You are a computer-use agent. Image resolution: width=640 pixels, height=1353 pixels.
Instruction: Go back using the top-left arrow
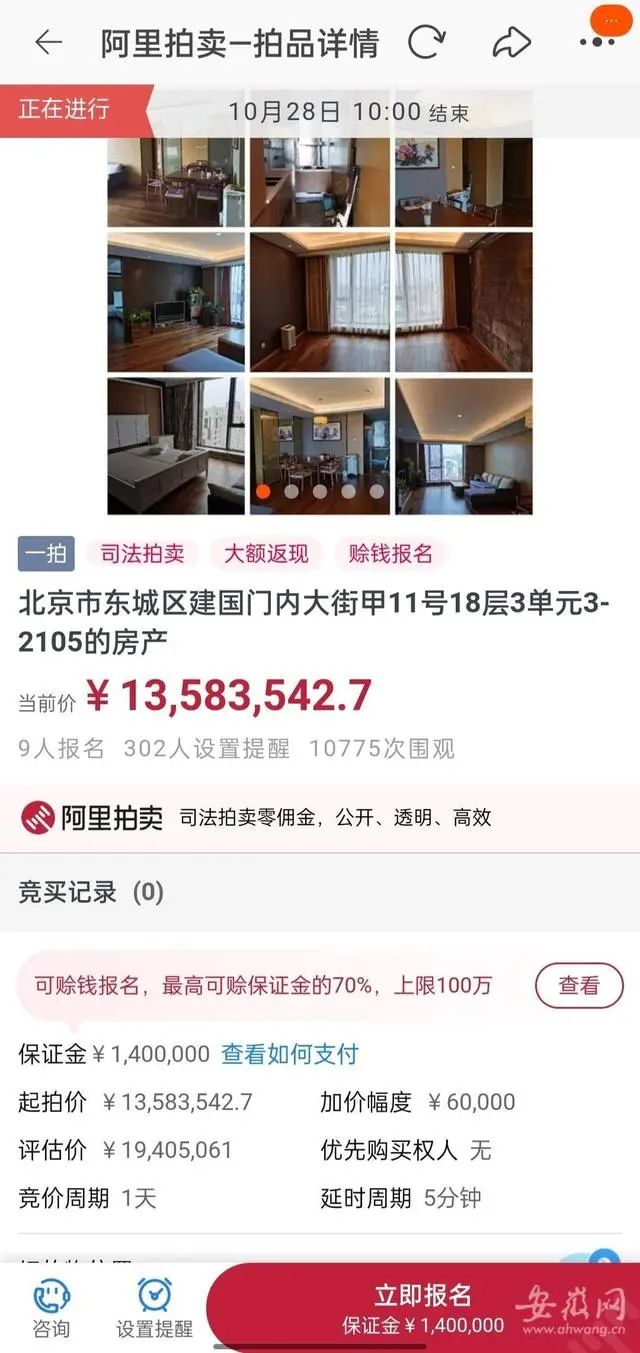[x=48, y=42]
